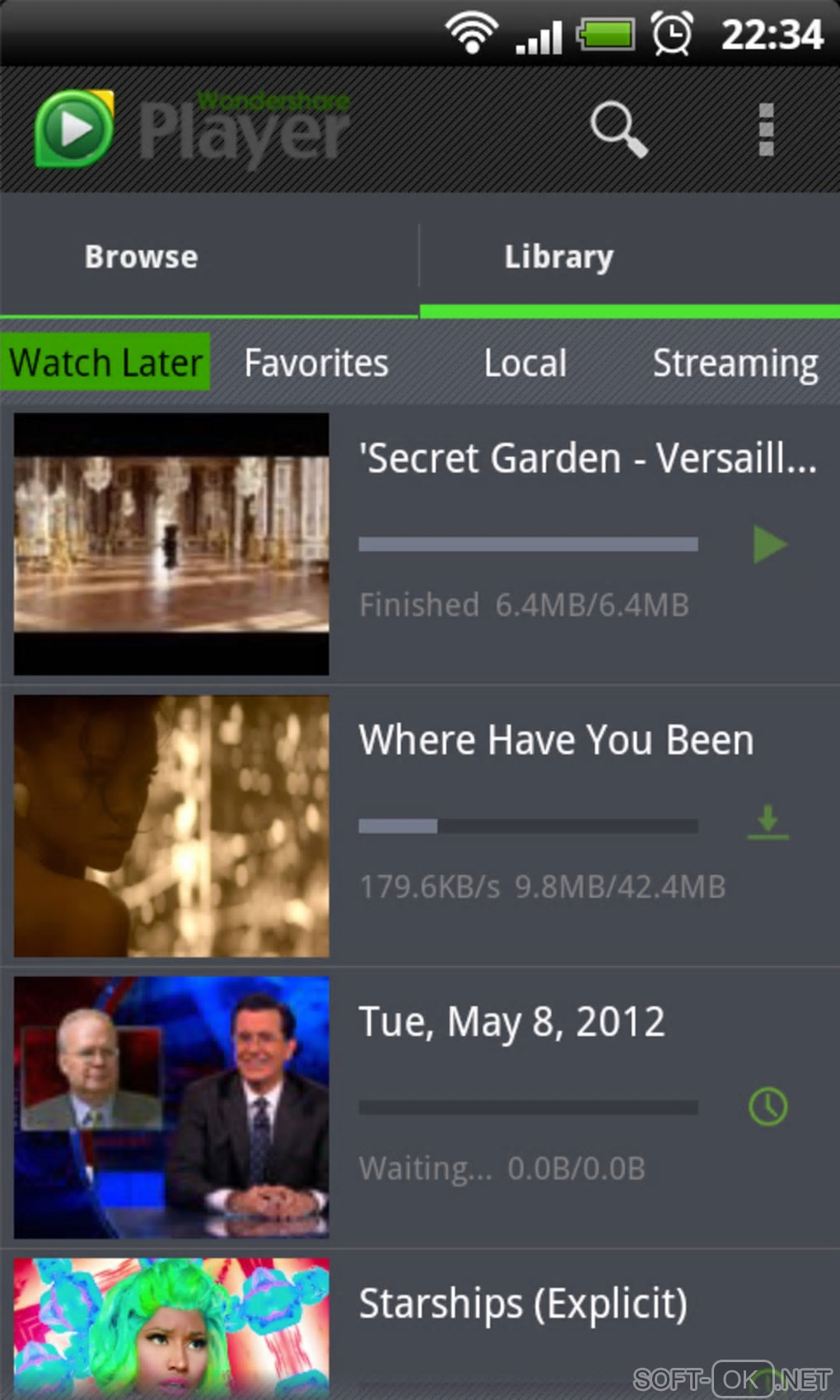840x1400 pixels.
Task: Select the Watch Later section
Action: (x=105, y=362)
